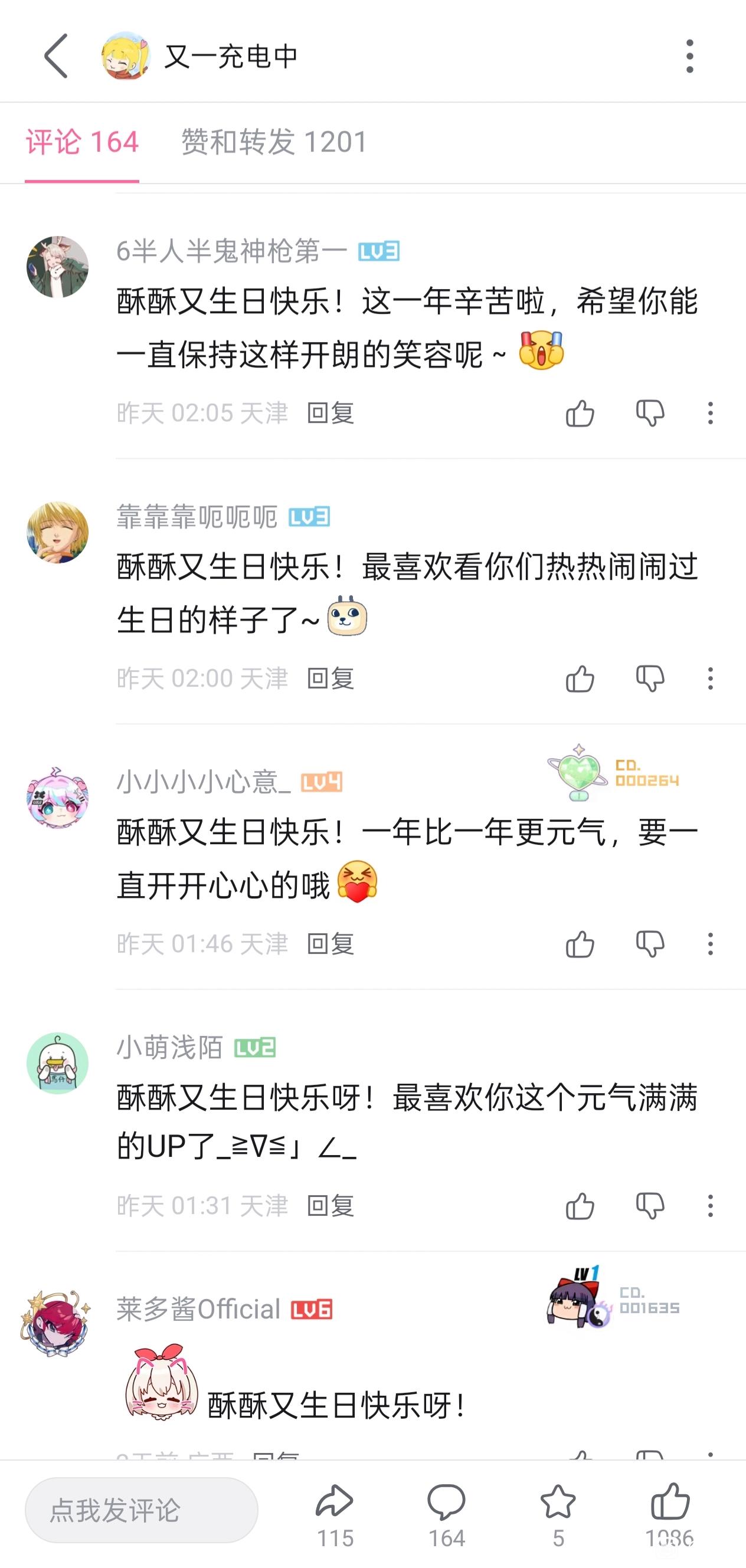The height and width of the screenshot is (1568, 746).
Task: Go back using the top arrow
Action: tap(56, 56)
